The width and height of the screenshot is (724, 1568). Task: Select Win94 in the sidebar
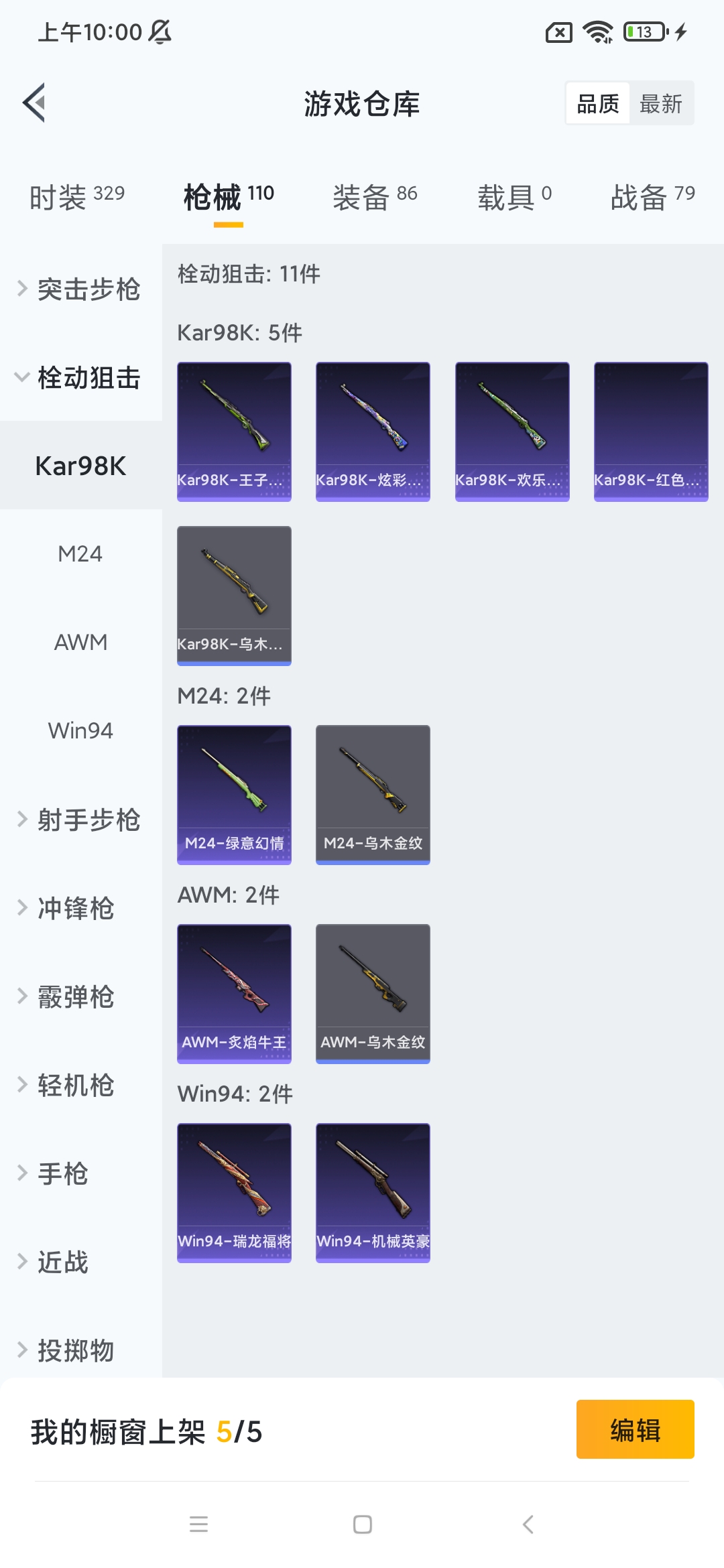80,730
